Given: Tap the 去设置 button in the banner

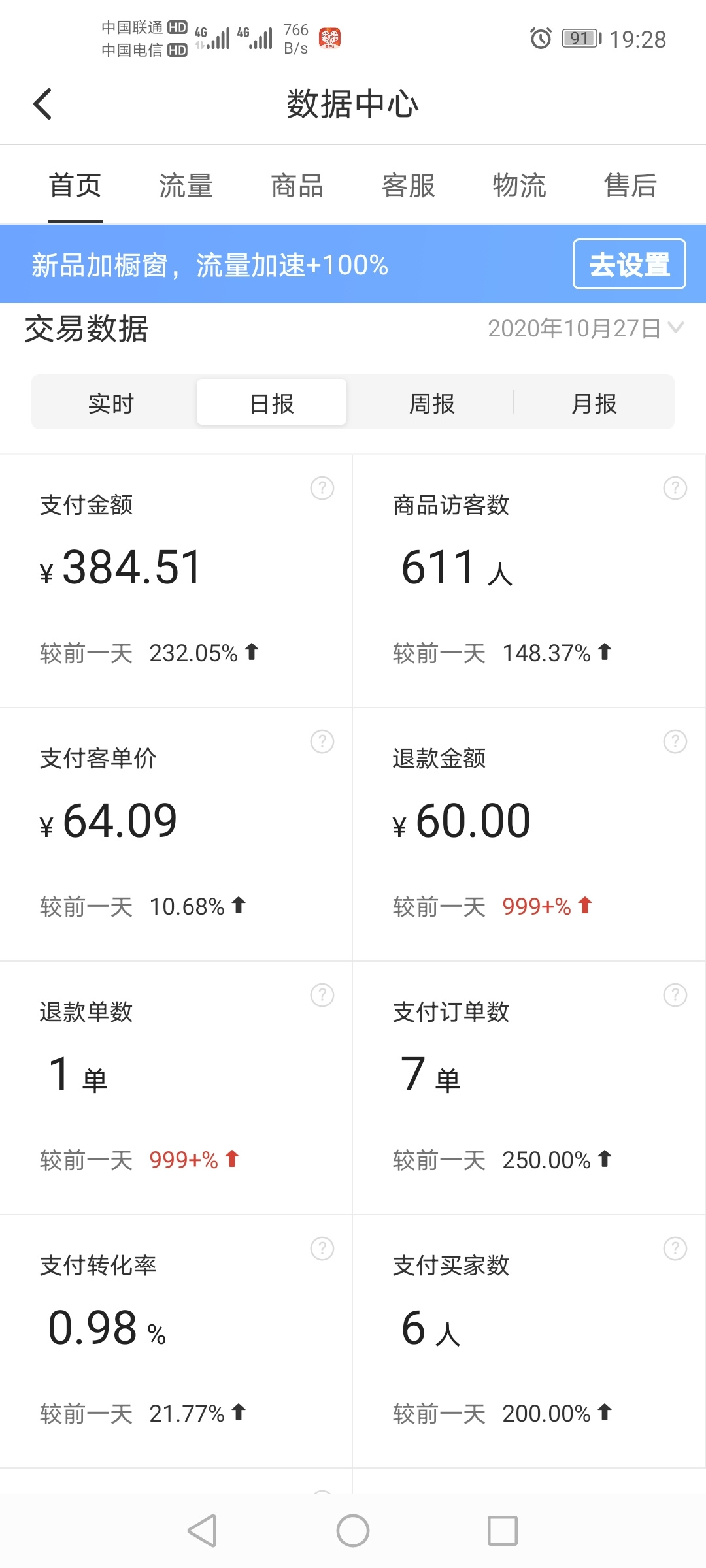Looking at the screenshot, I should pos(630,264).
